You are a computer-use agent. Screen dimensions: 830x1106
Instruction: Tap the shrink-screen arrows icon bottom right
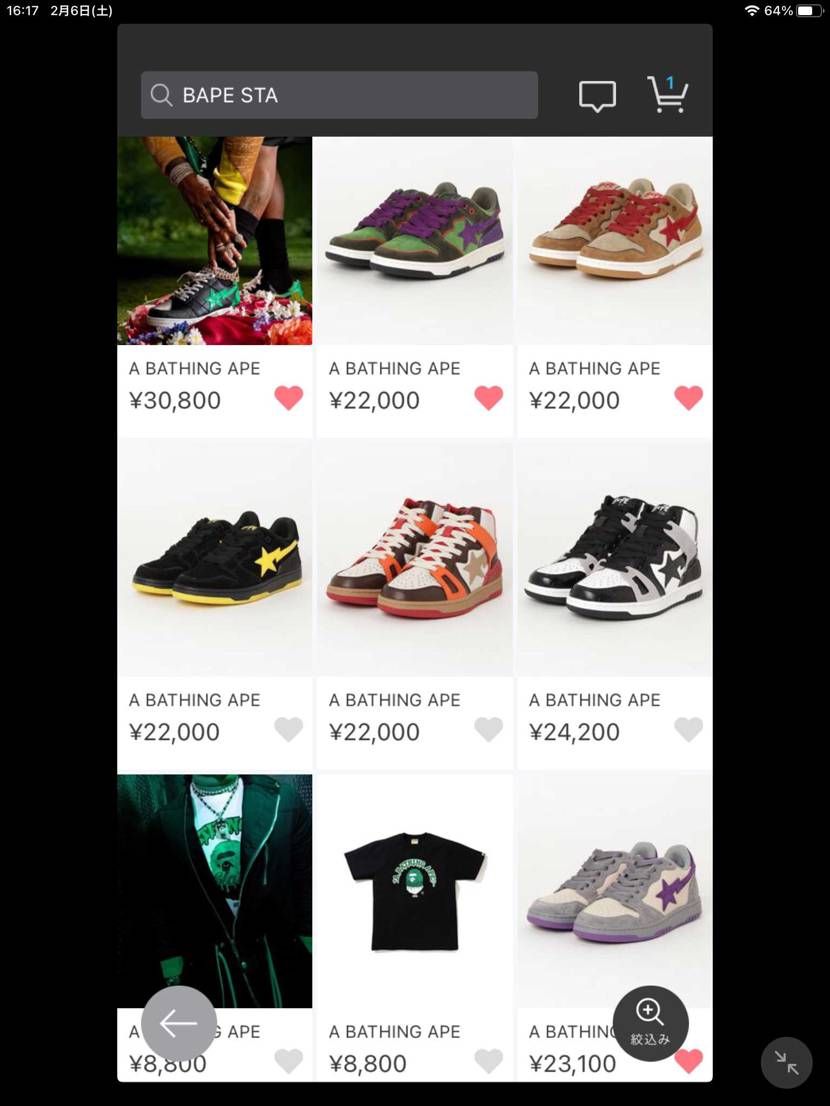pyautogui.click(x=786, y=1062)
